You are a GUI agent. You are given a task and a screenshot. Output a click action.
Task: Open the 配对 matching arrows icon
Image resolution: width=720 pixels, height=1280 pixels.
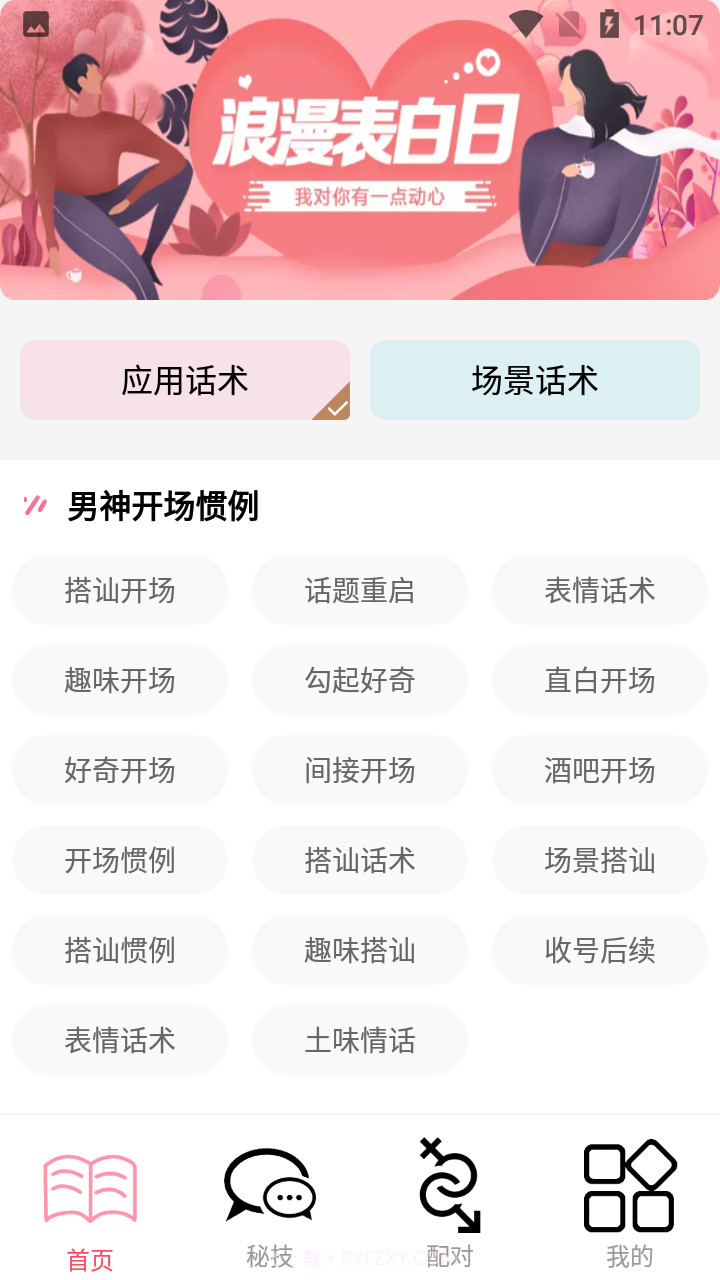point(449,1187)
